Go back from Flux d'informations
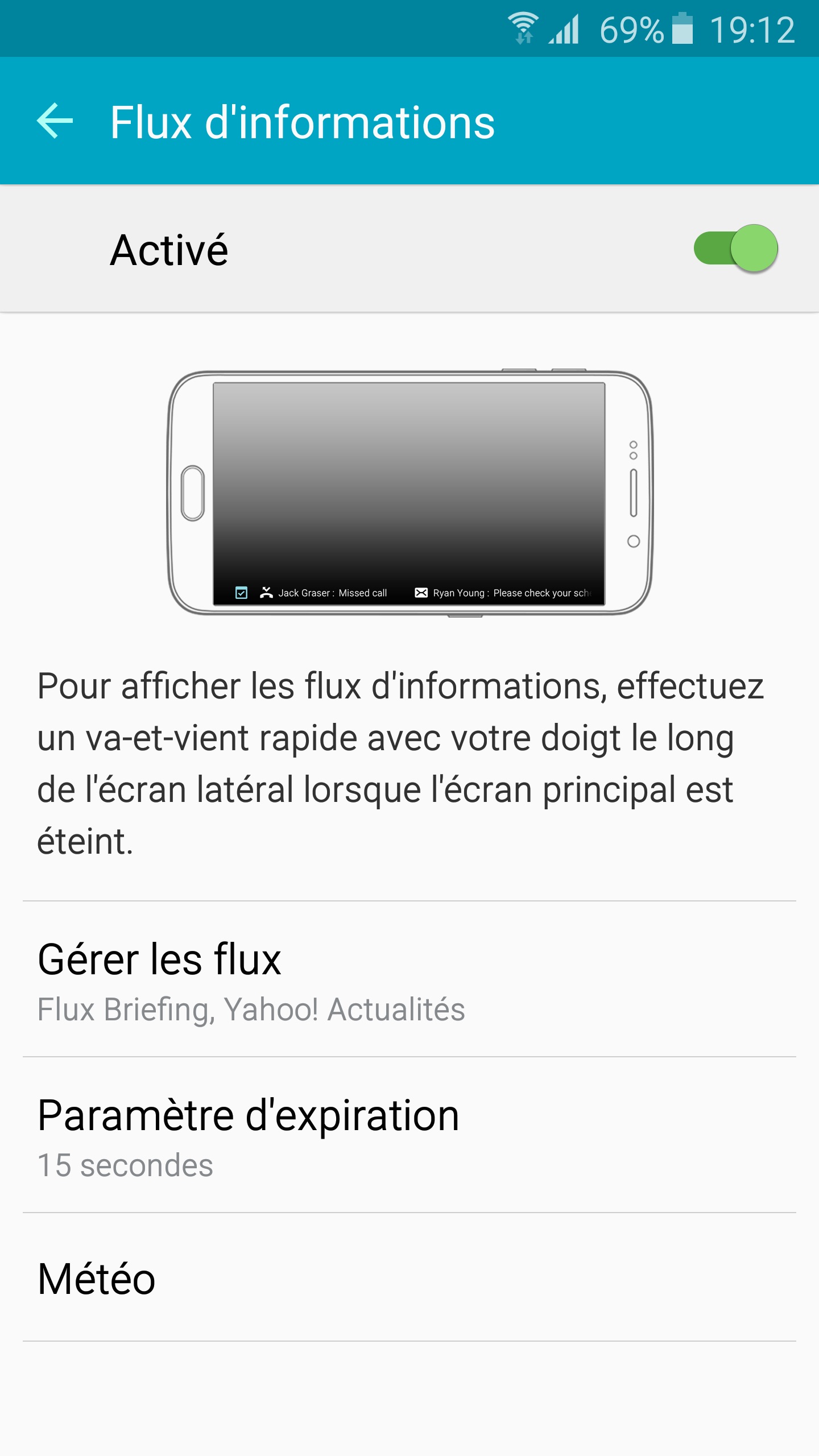 click(55, 121)
